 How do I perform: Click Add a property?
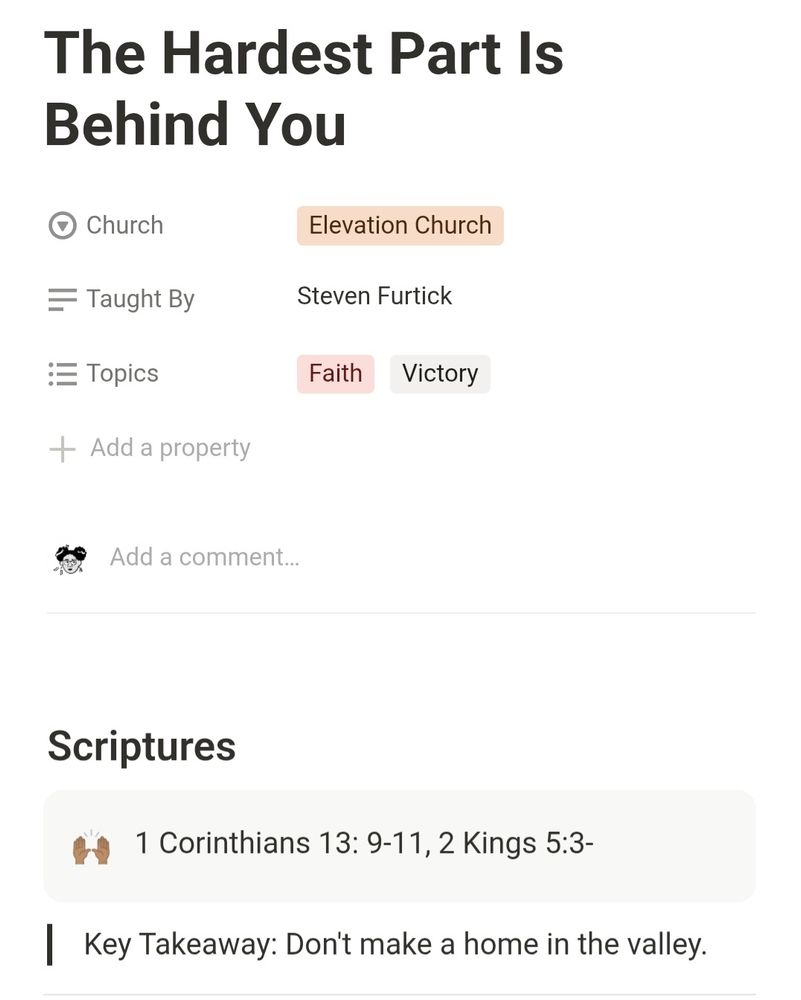[168, 447]
